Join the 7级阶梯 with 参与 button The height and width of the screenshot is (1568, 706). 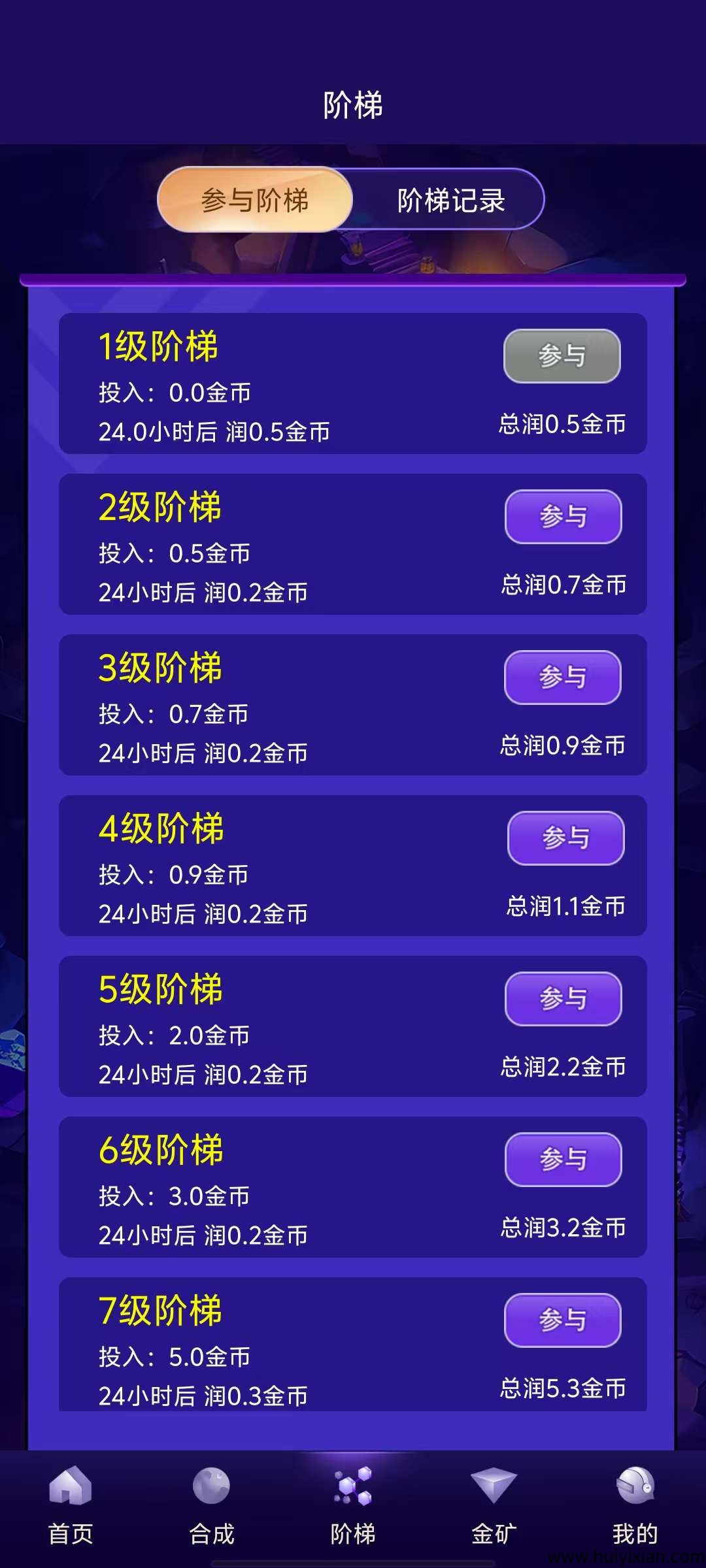pyautogui.click(x=563, y=1318)
